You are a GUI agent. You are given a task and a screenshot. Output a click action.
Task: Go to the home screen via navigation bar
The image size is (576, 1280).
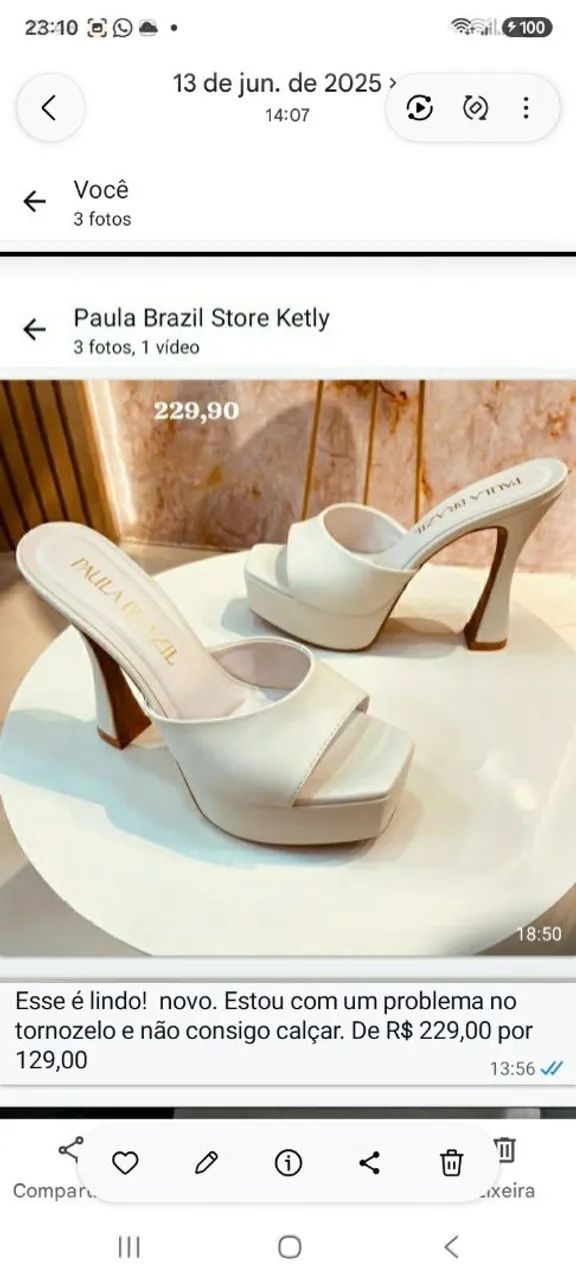pos(290,1246)
